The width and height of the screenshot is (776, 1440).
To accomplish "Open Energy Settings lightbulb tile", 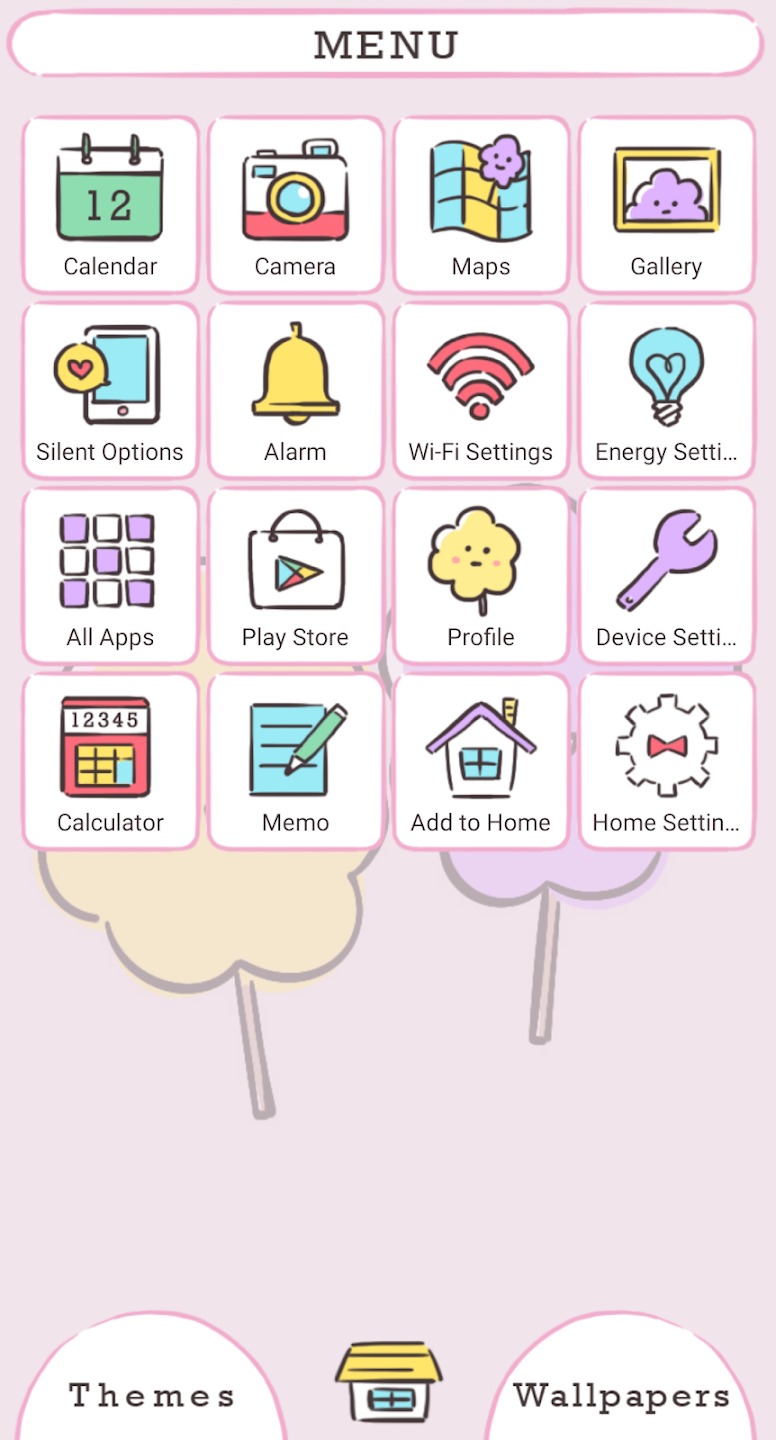I will click(x=666, y=390).
